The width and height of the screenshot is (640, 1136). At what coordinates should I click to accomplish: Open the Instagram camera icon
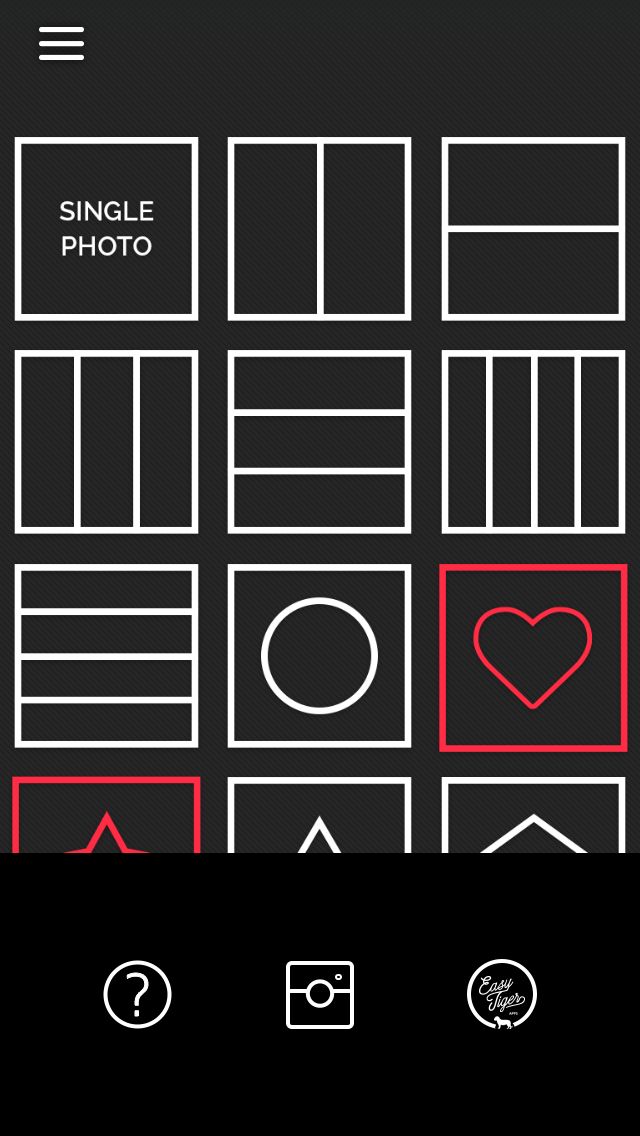click(320, 995)
